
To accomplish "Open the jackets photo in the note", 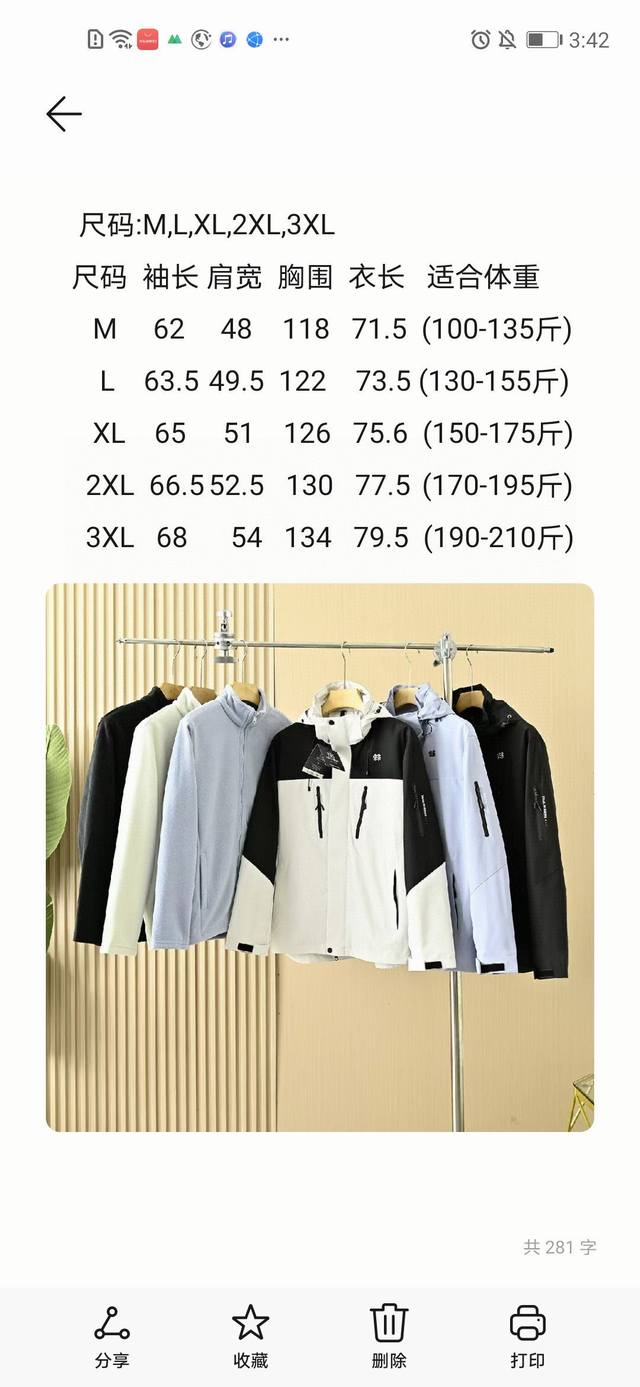I will [x=320, y=857].
